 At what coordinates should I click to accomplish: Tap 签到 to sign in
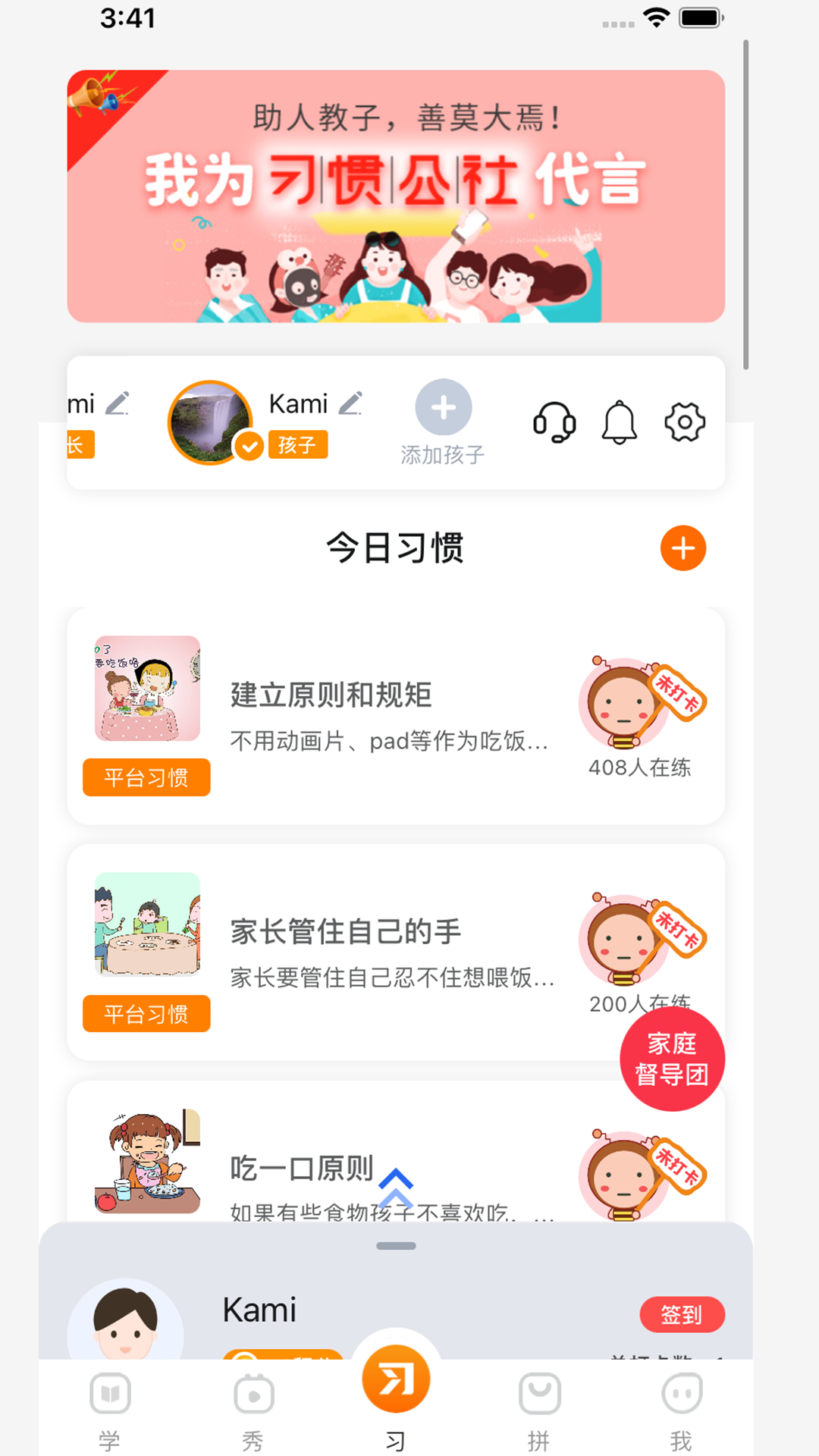pyautogui.click(x=682, y=1314)
